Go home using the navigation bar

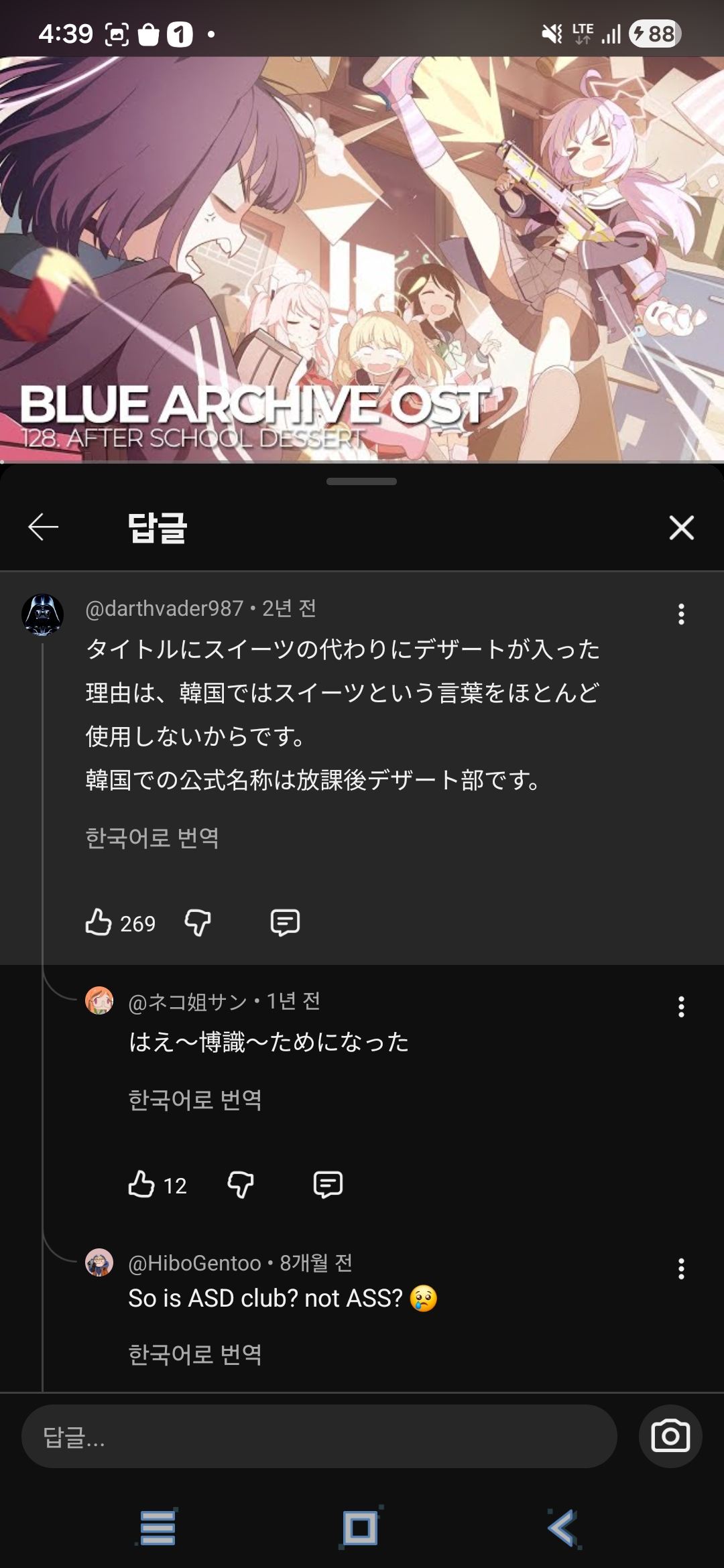point(361,1528)
